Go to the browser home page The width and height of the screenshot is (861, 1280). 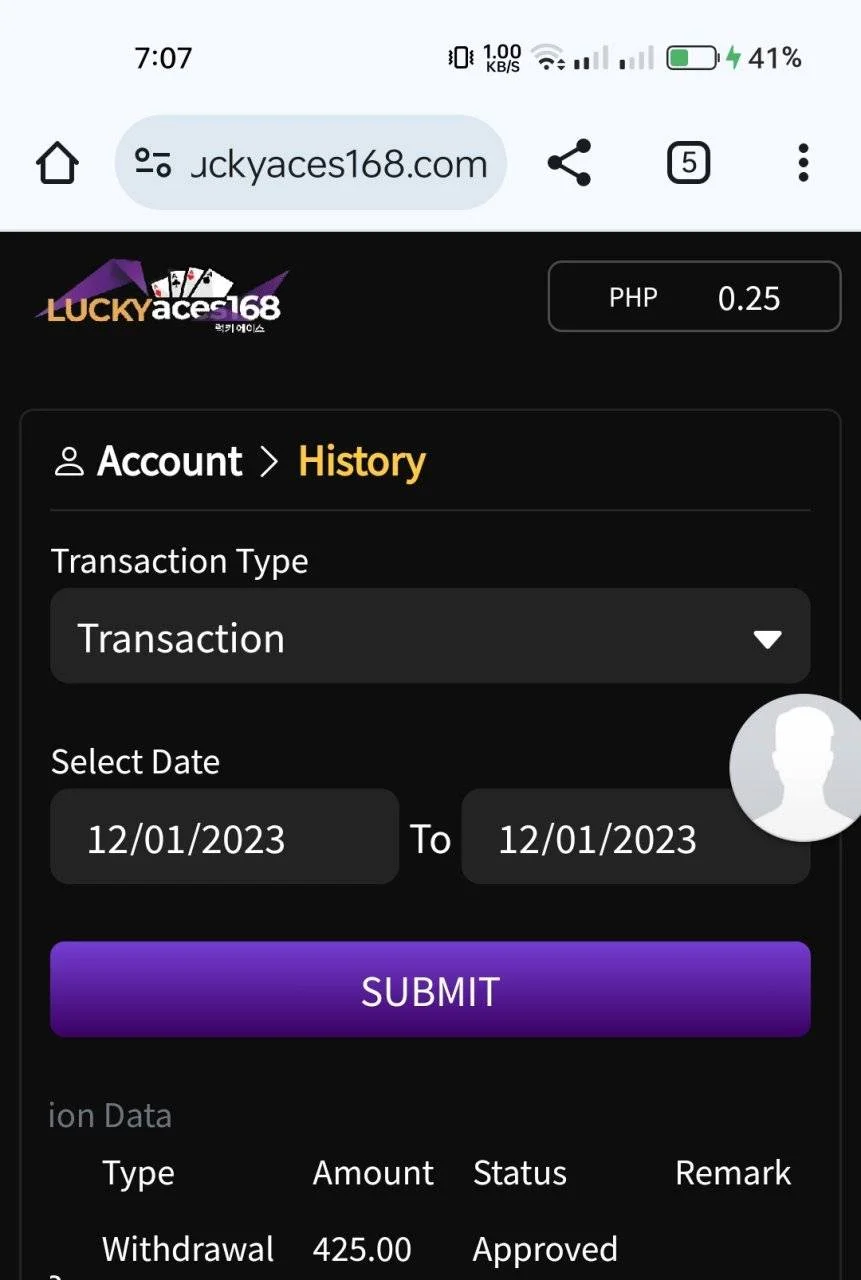(x=57, y=163)
